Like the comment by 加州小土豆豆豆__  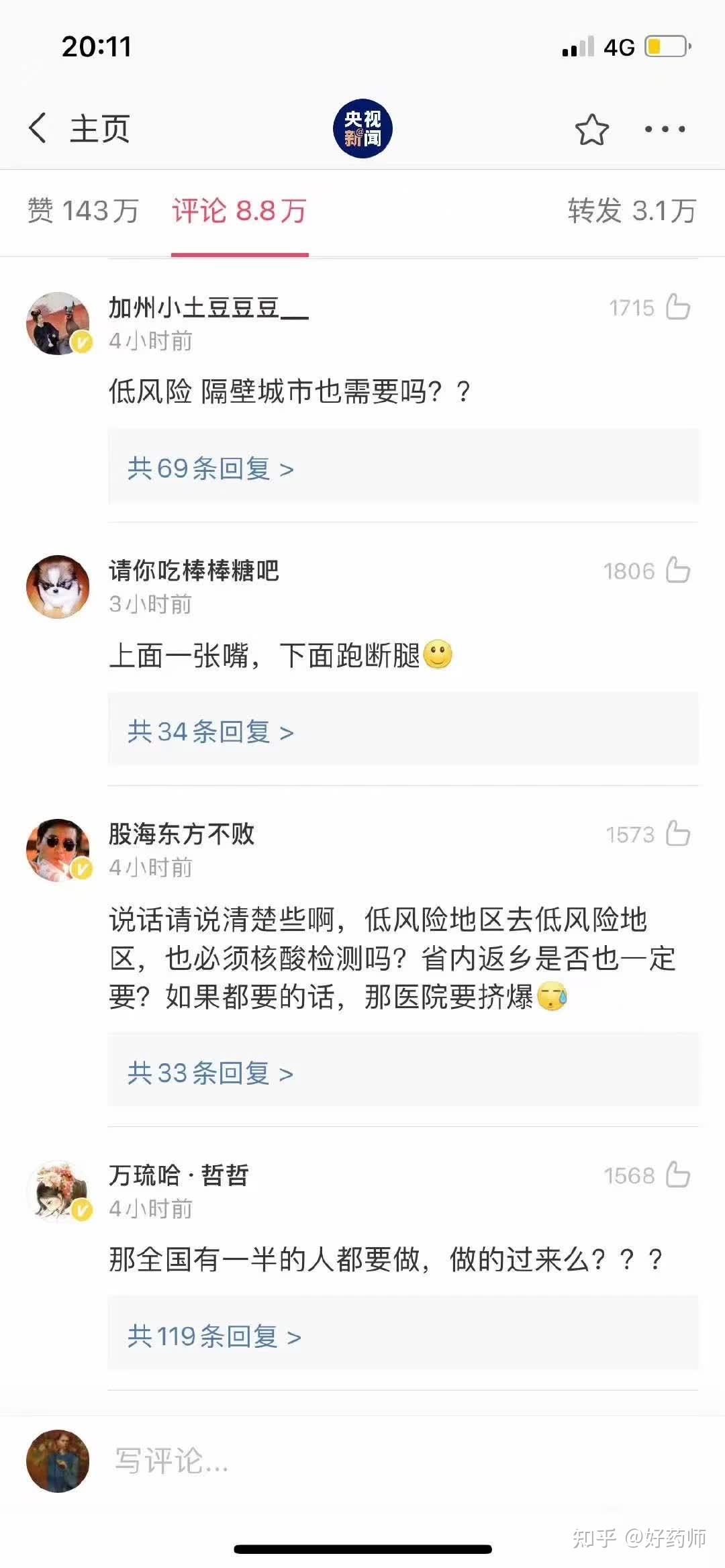tap(678, 306)
